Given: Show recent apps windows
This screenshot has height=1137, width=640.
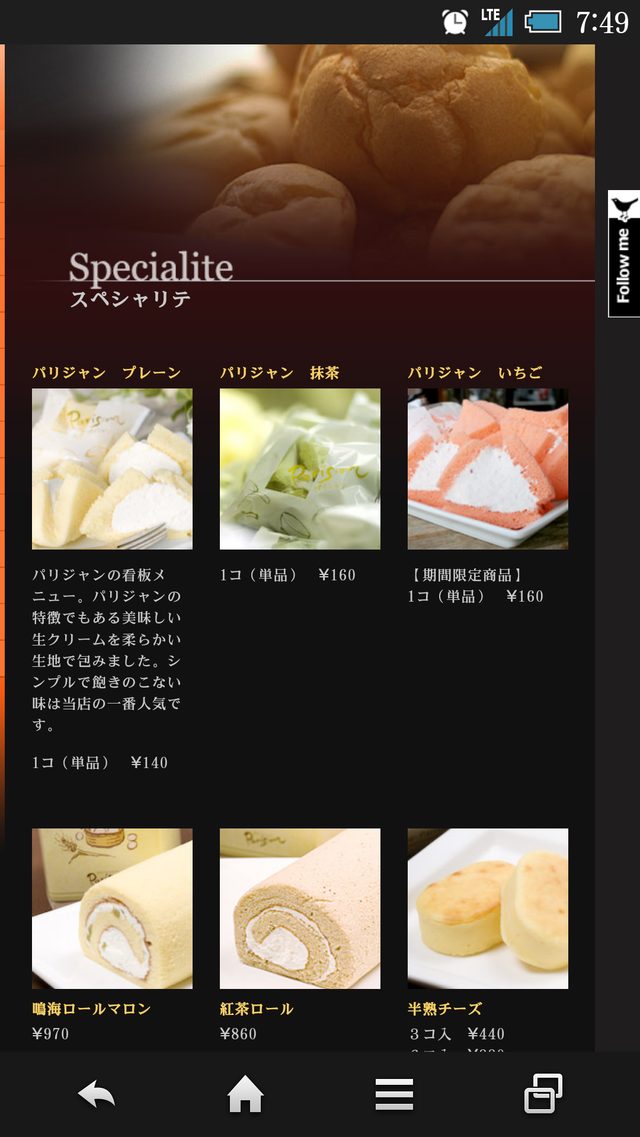Looking at the screenshot, I should click(x=543, y=1094).
